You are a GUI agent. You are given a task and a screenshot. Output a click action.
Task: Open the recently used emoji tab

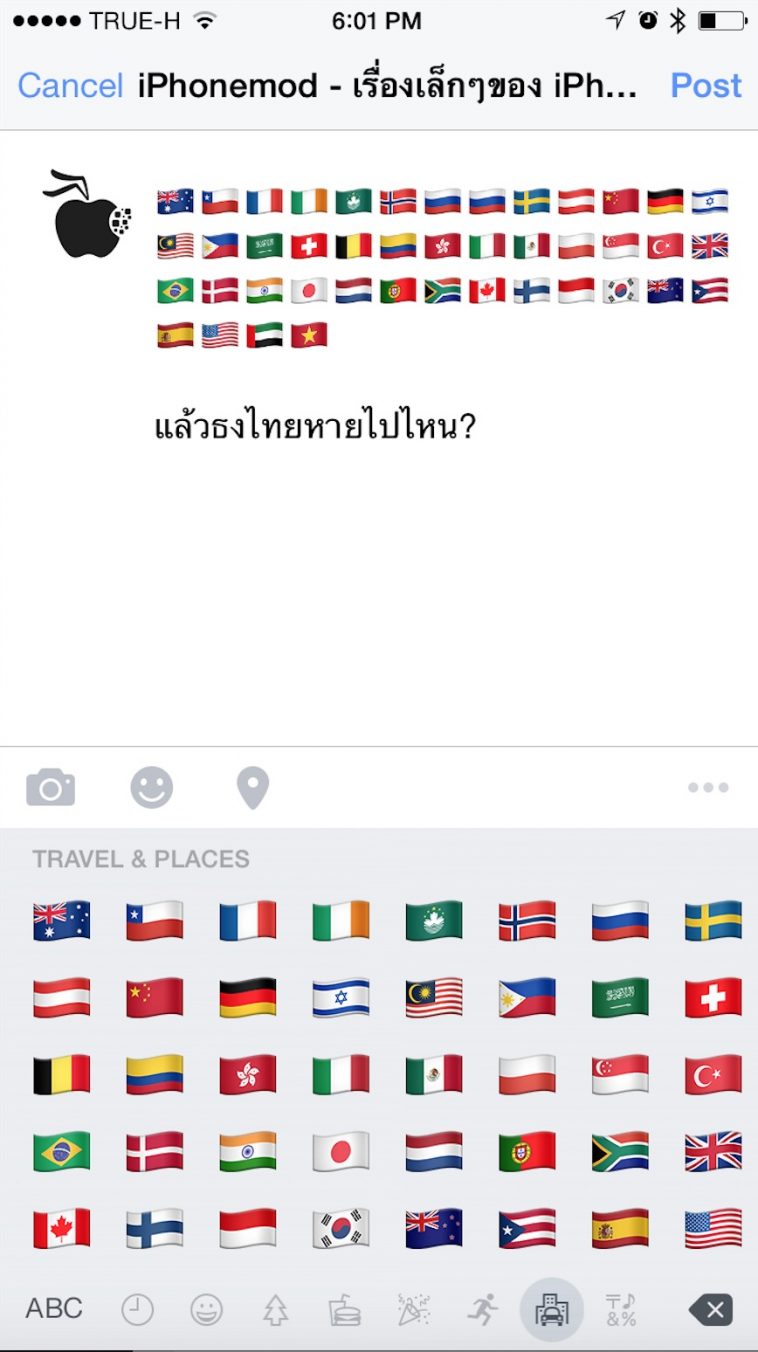(138, 1309)
